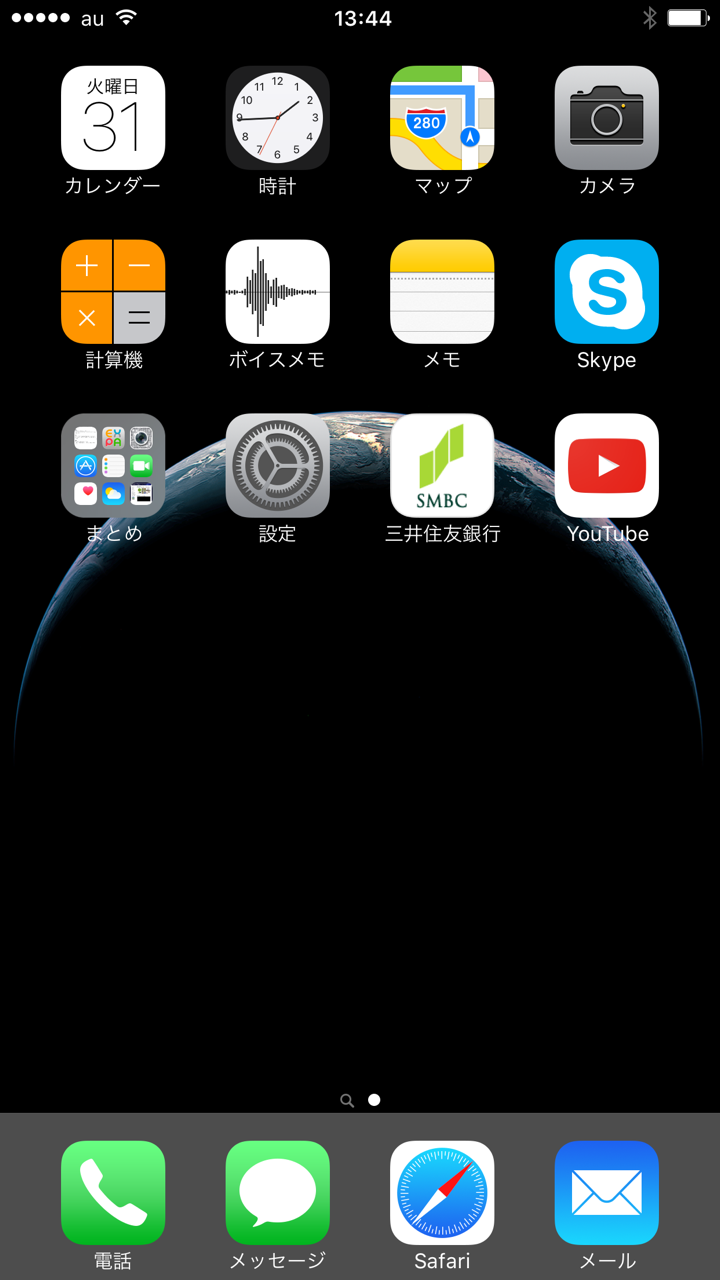The width and height of the screenshot is (720, 1280).
Task: Open the 電話 phone app in dock
Action: [113, 1193]
